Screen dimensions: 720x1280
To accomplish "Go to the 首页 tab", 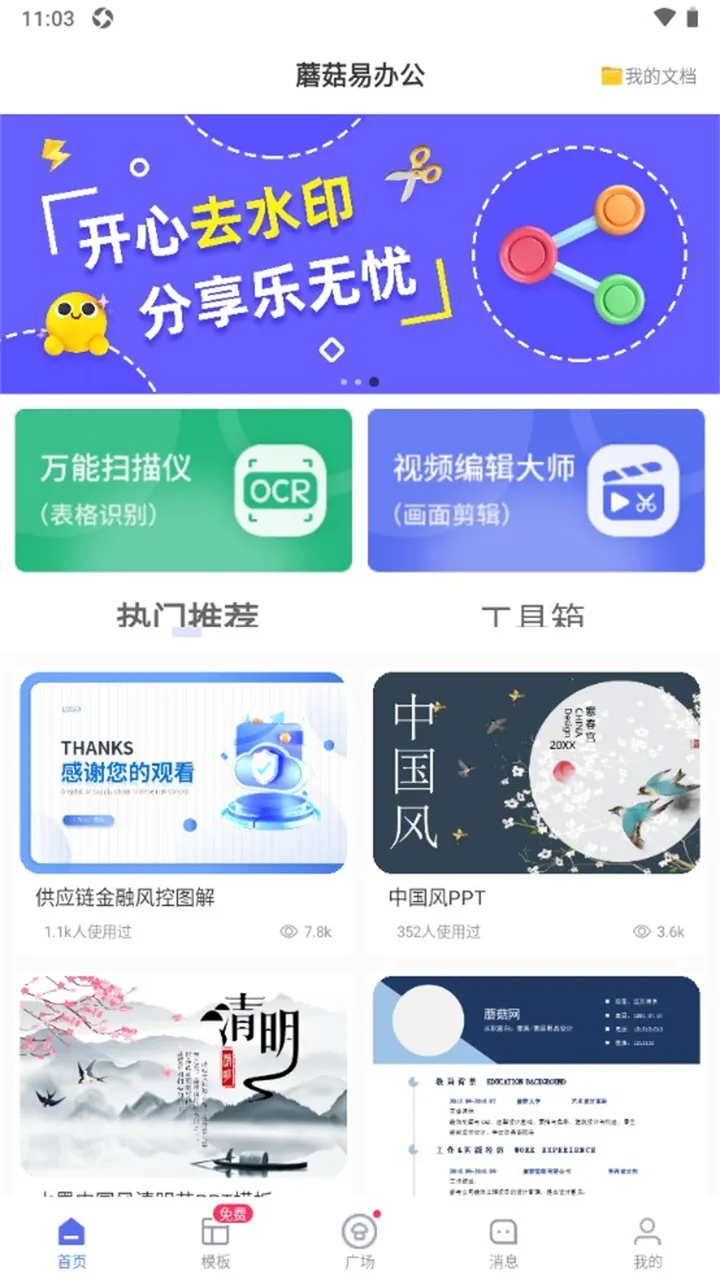I will (x=72, y=1242).
